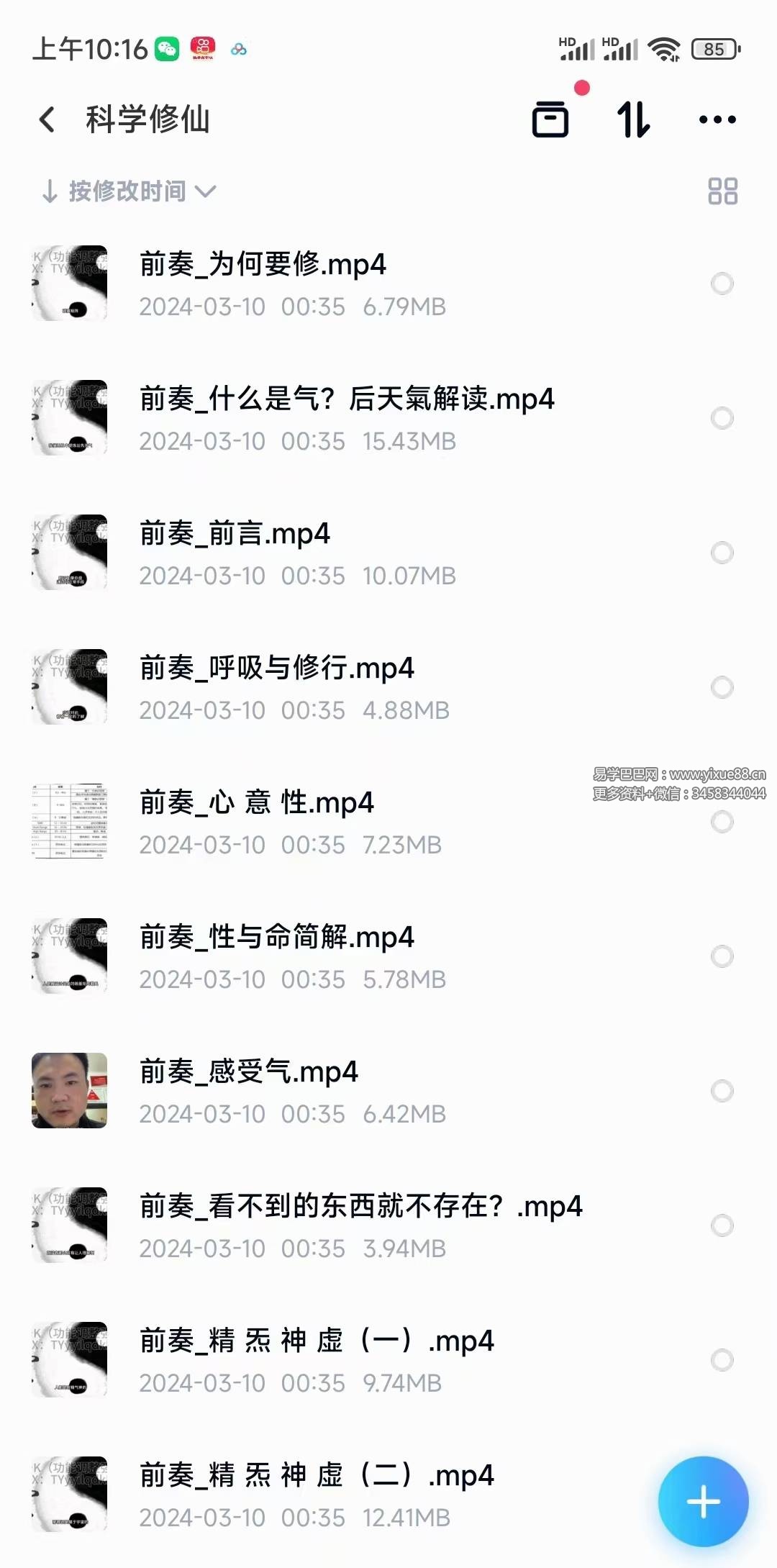
Task: Go back from the 科学修仙 folder
Action: pos(47,119)
